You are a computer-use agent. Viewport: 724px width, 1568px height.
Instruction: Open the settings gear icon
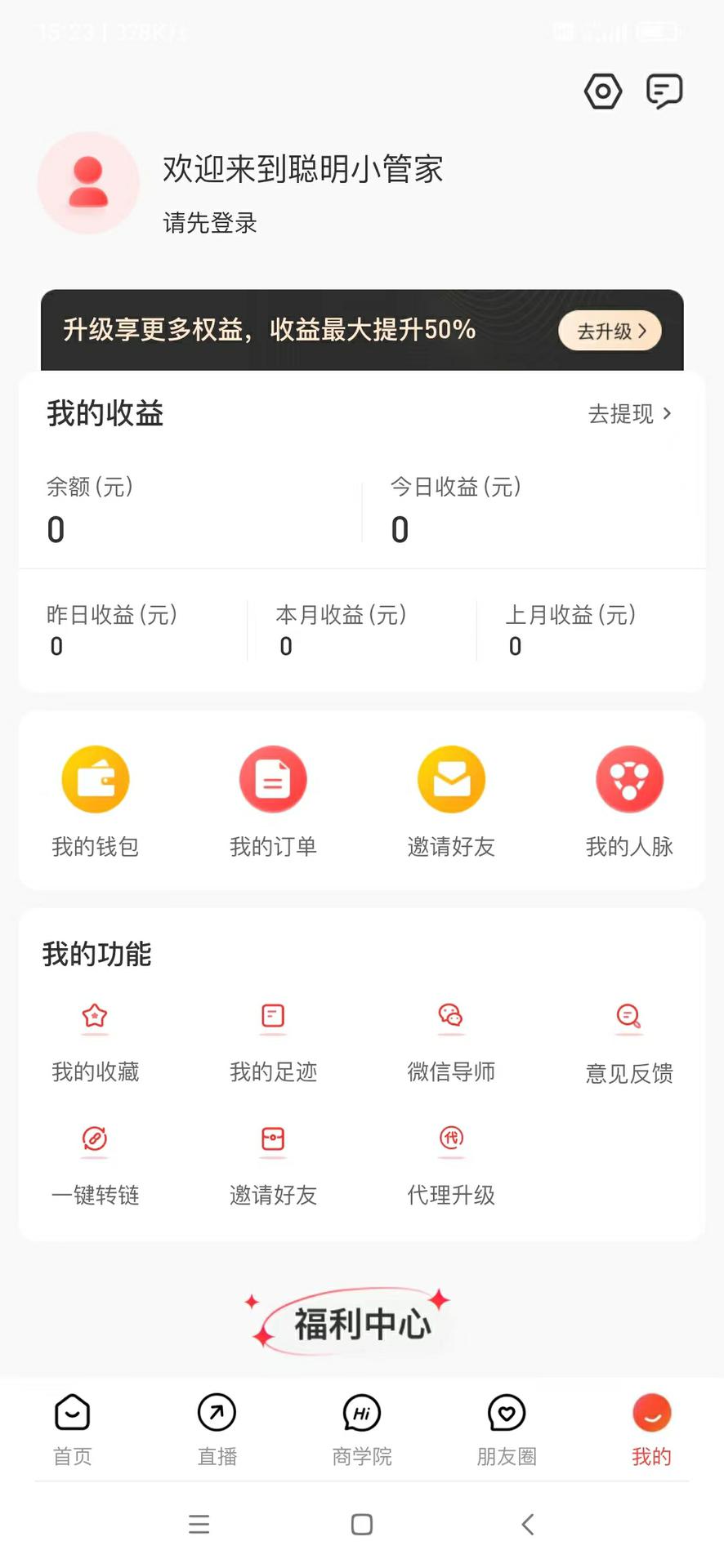click(603, 91)
